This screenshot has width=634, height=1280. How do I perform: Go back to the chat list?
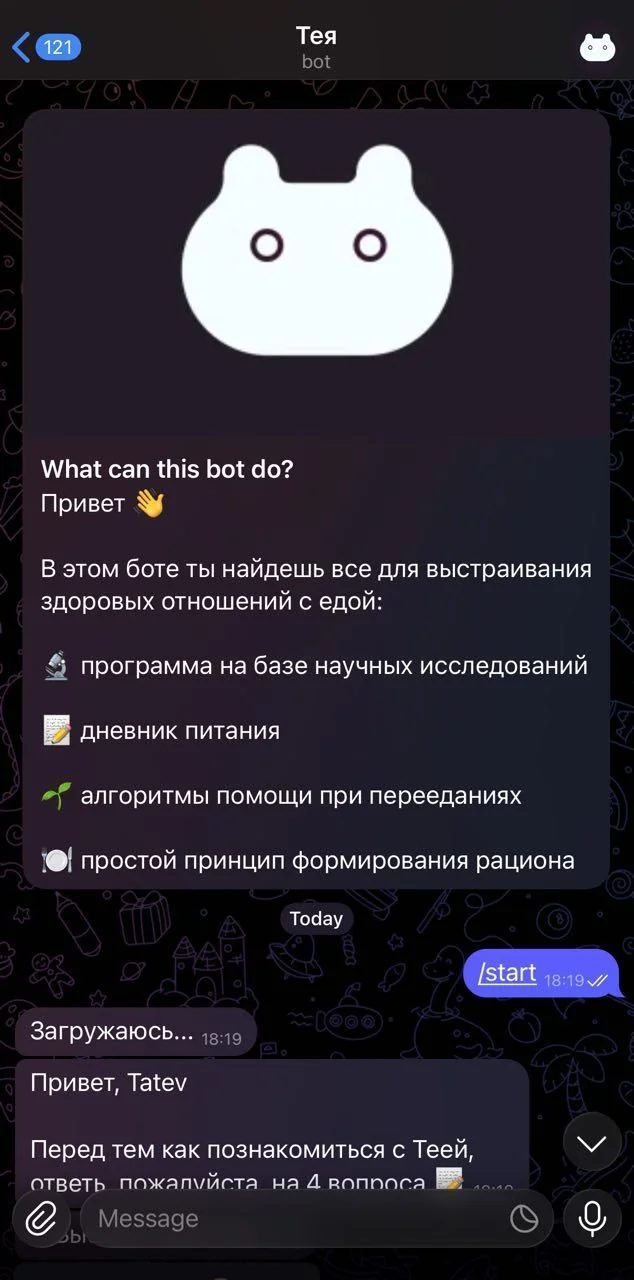coord(45,47)
